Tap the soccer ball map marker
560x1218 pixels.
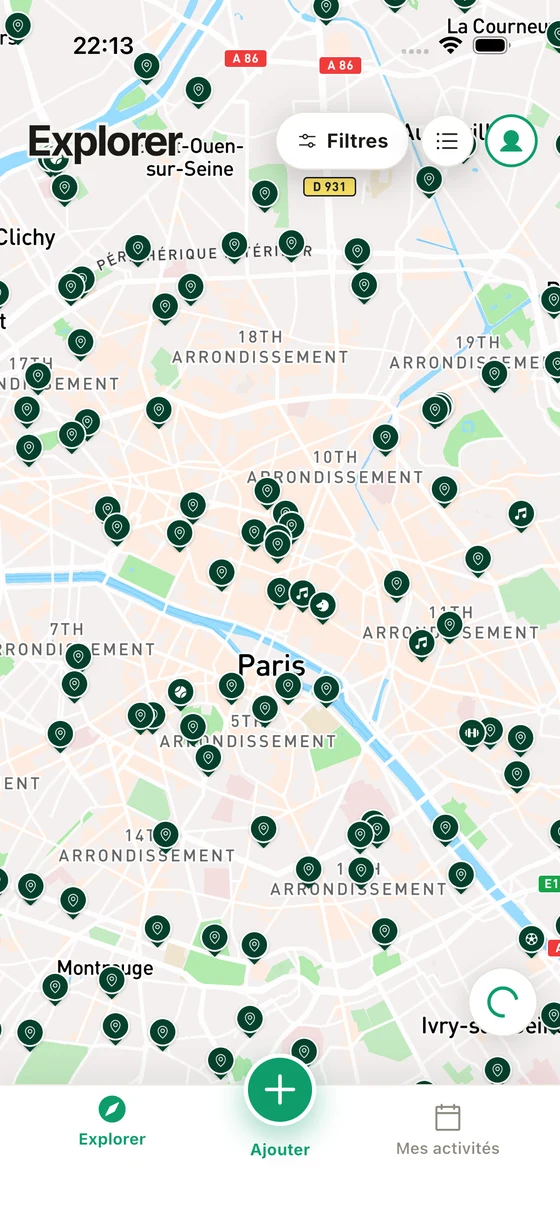click(531, 940)
